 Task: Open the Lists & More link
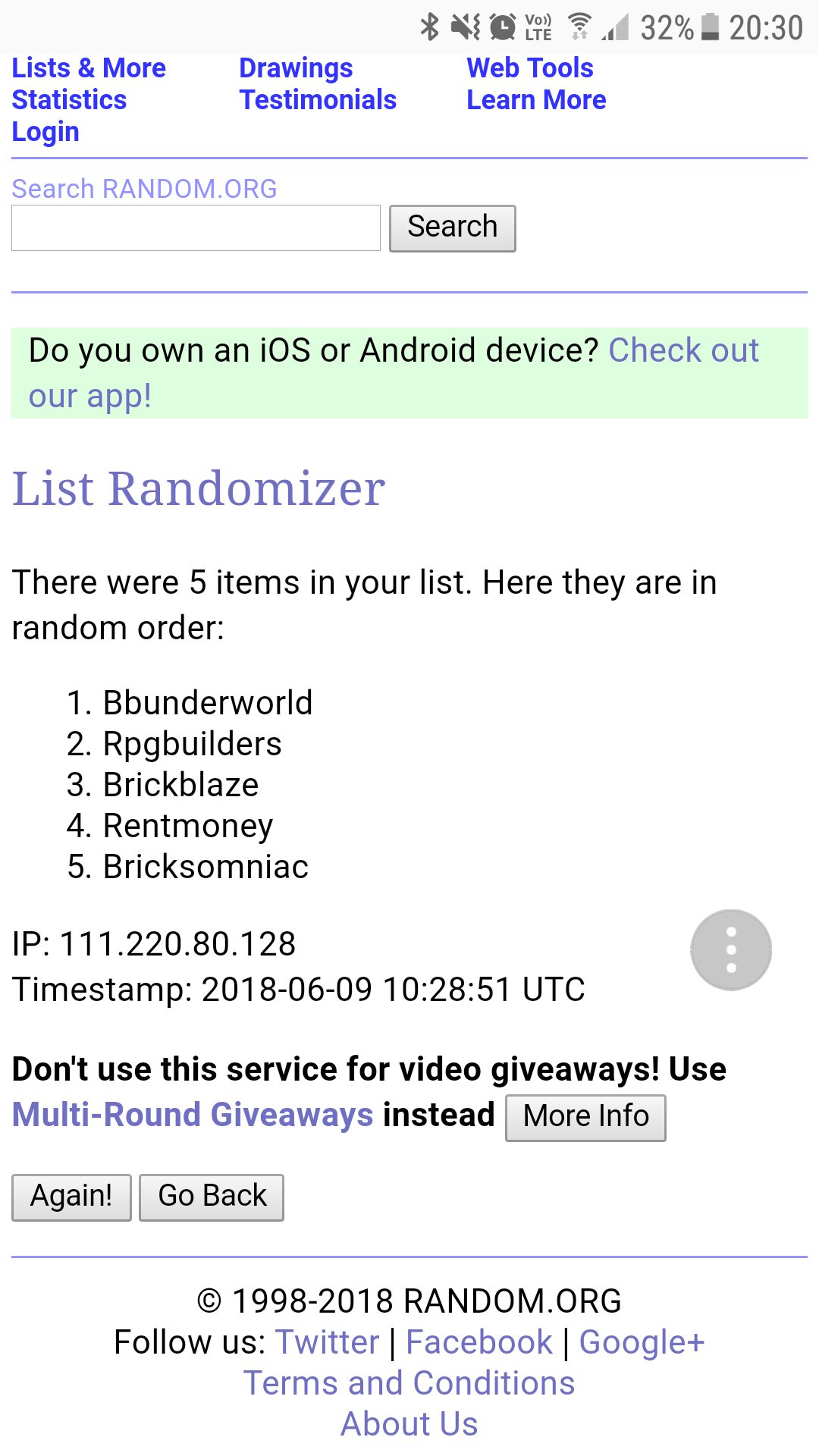point(89,68)
